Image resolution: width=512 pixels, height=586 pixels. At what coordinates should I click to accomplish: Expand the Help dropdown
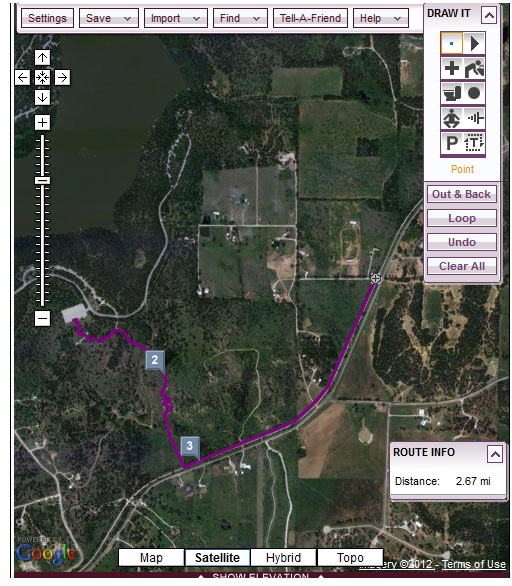coord(380,18)
